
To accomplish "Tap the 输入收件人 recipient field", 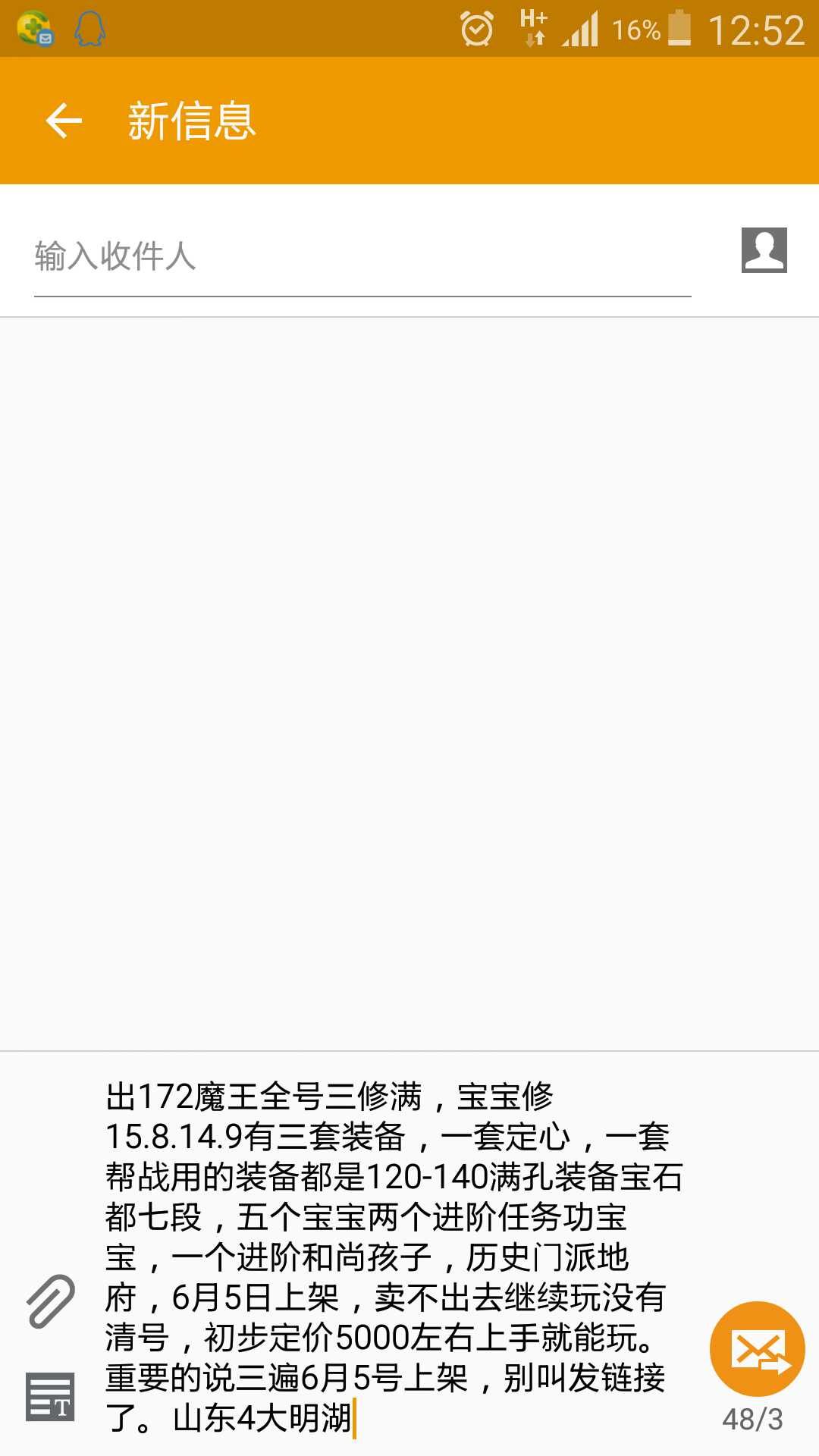I will [362, 256].
